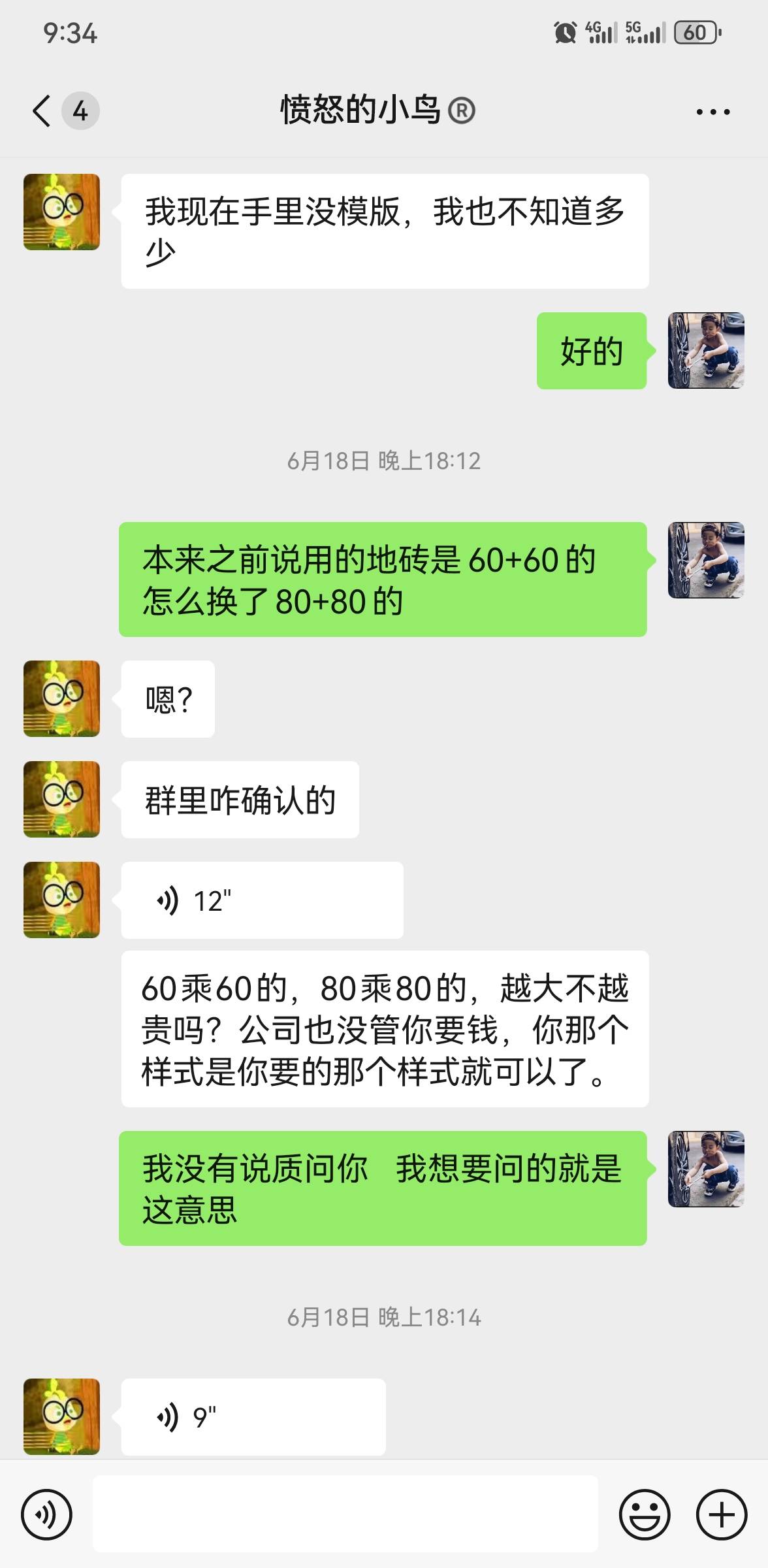Open contact avatar beside 嗯? message
Viewport: 768px width, 1568px height.
[x=61, y=698]
